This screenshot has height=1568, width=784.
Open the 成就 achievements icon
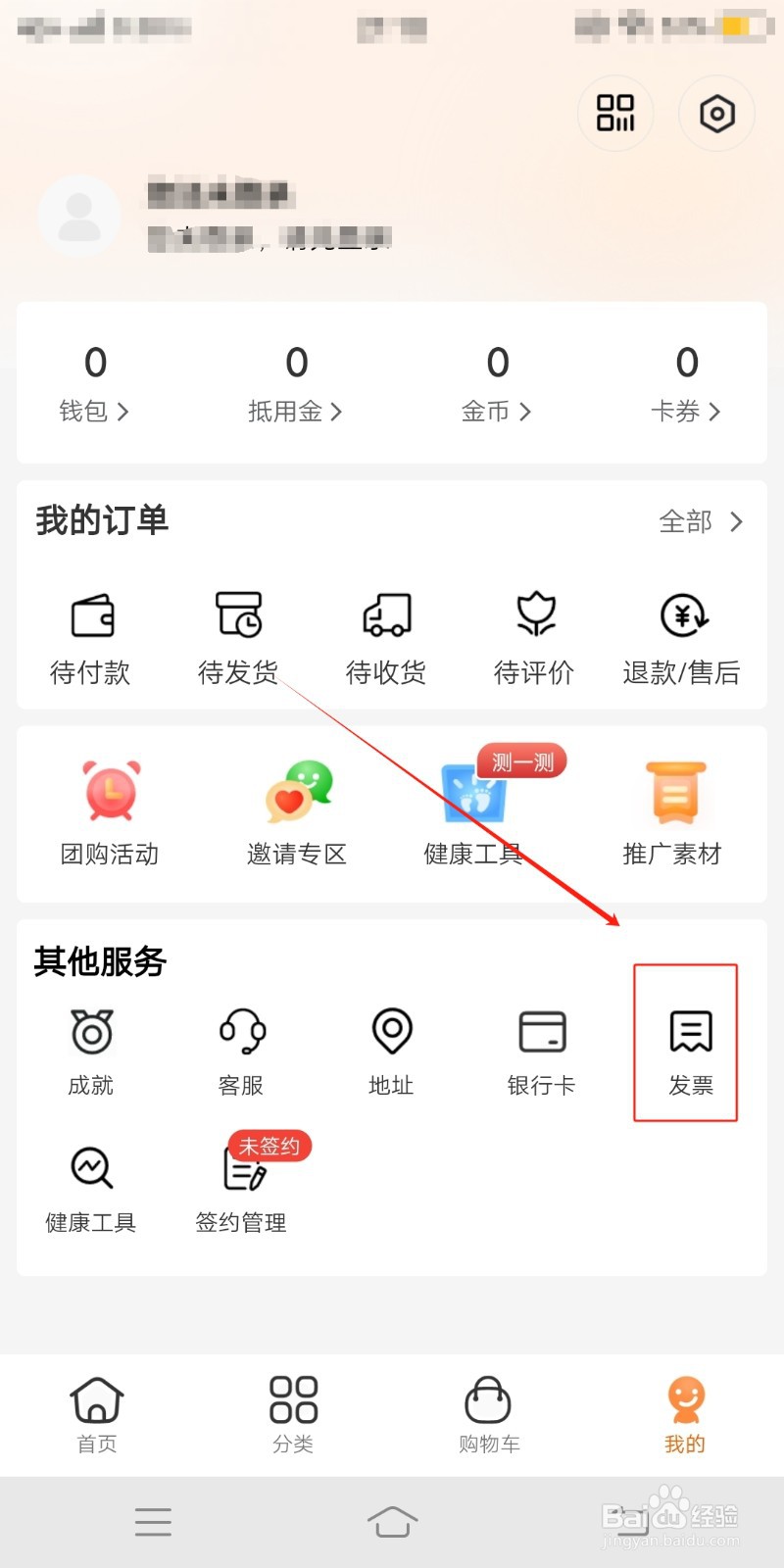point(91,1031)
